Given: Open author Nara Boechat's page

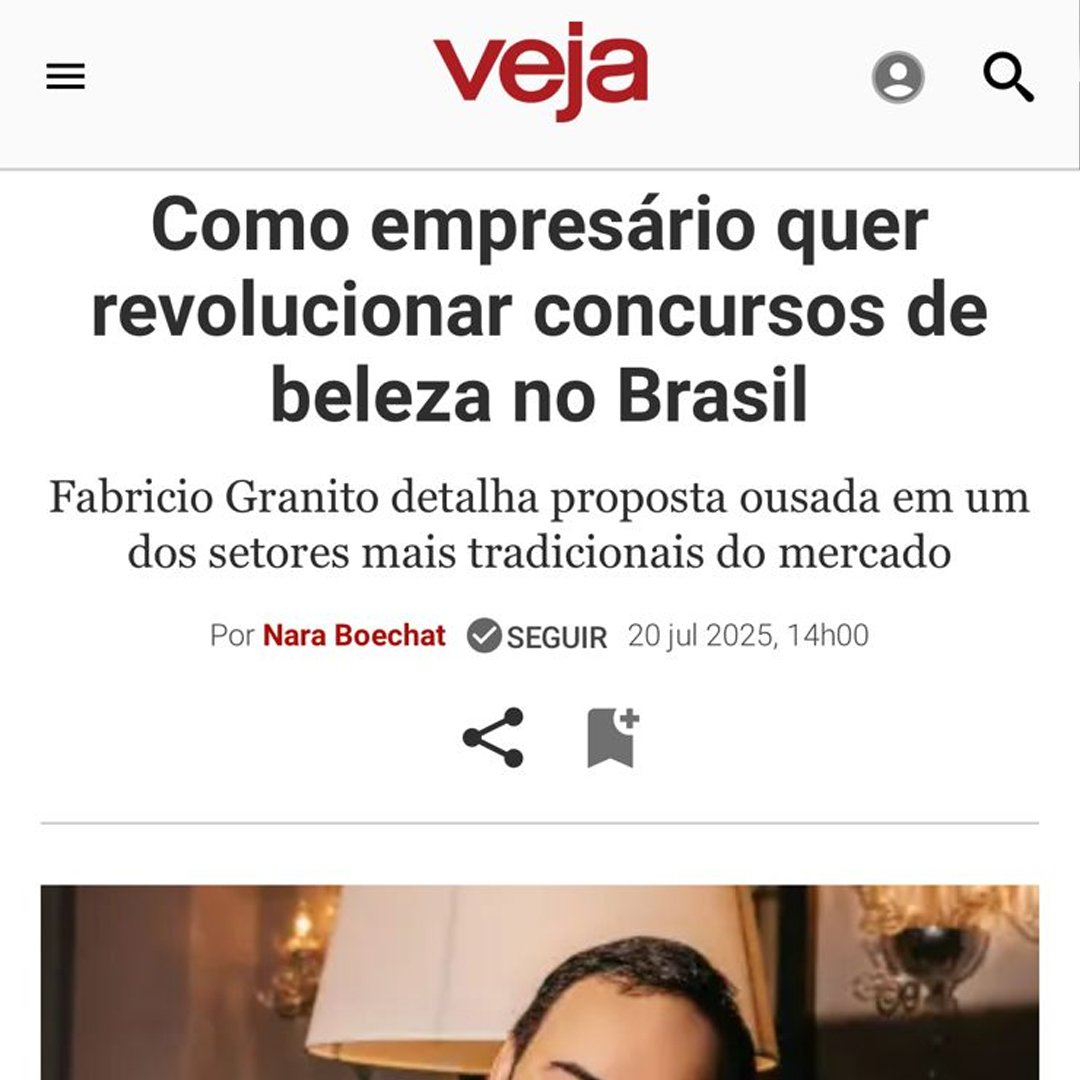Looking at the screenshot, I should (354, 636).
